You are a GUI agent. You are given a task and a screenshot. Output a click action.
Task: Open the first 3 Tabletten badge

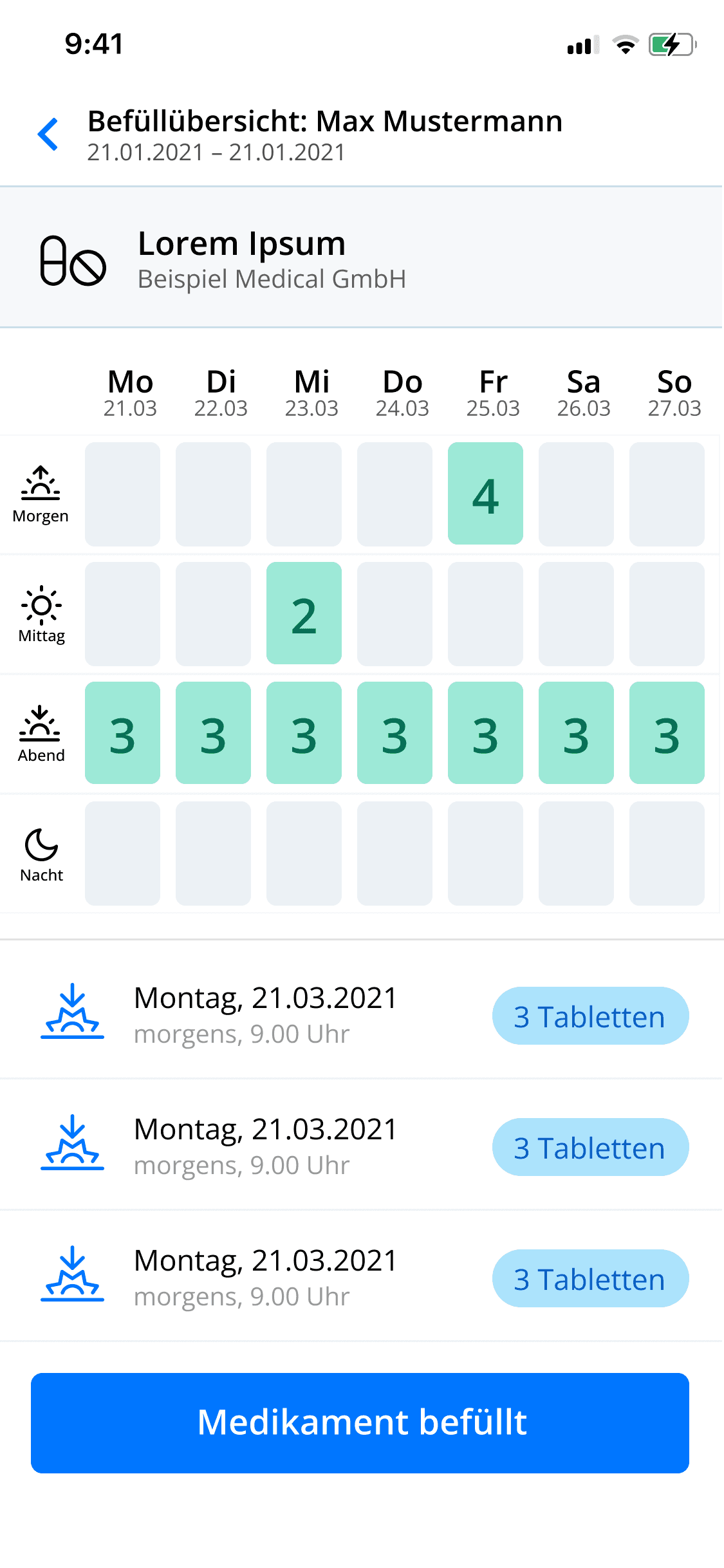589,1016
